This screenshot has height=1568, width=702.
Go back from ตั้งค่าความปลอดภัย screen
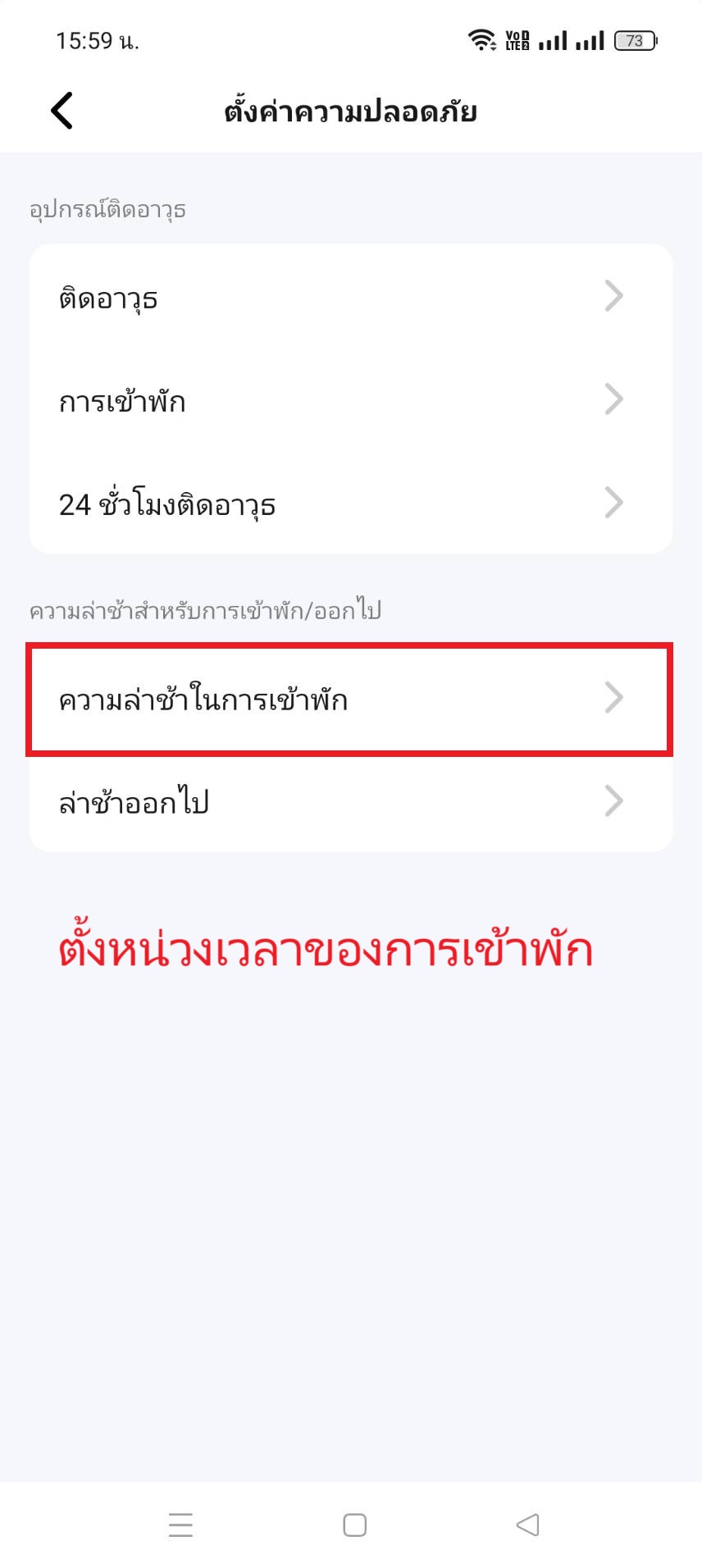(x=62, y=111)
